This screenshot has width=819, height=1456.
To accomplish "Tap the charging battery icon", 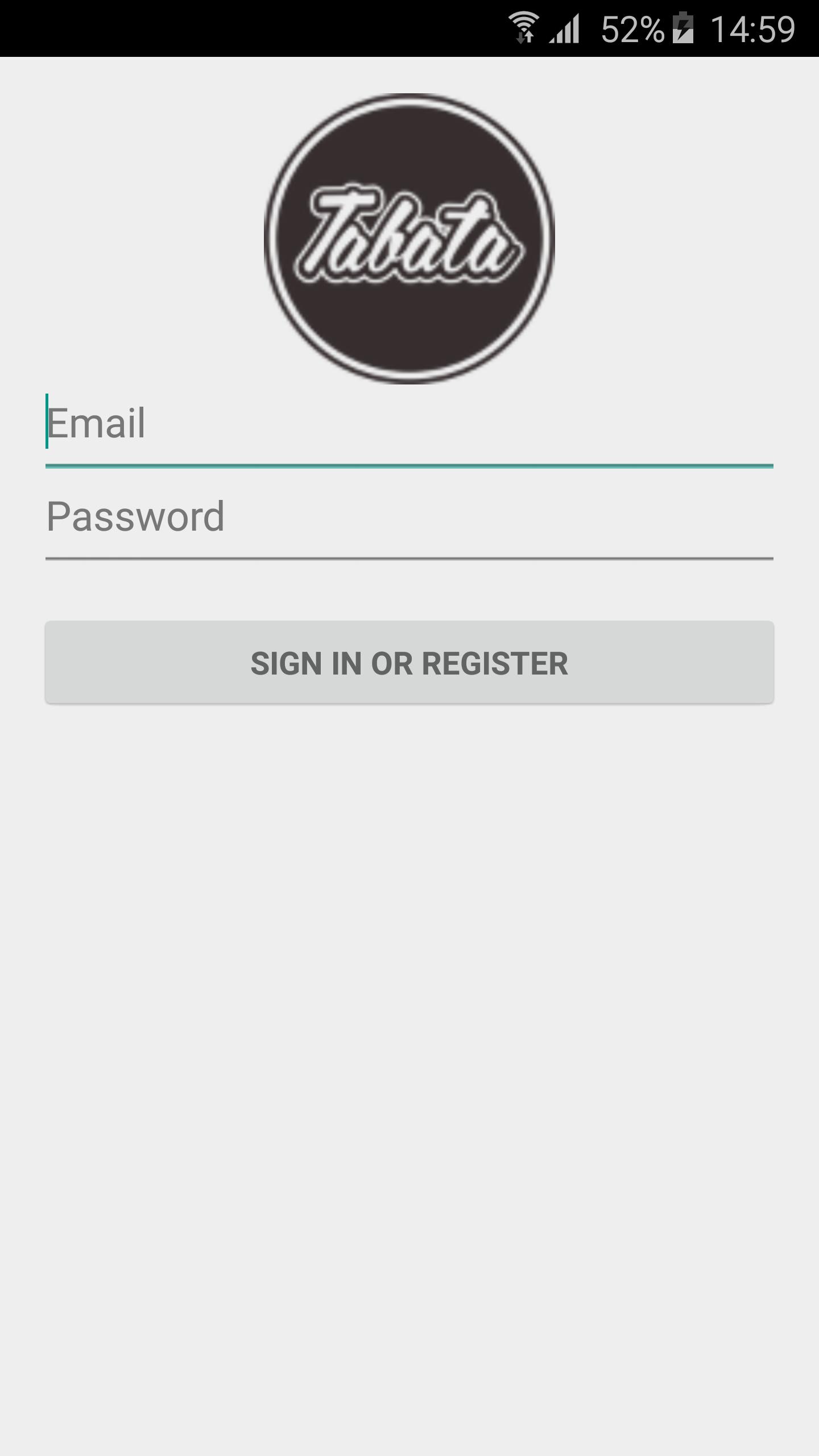I will tap(681, 26).
